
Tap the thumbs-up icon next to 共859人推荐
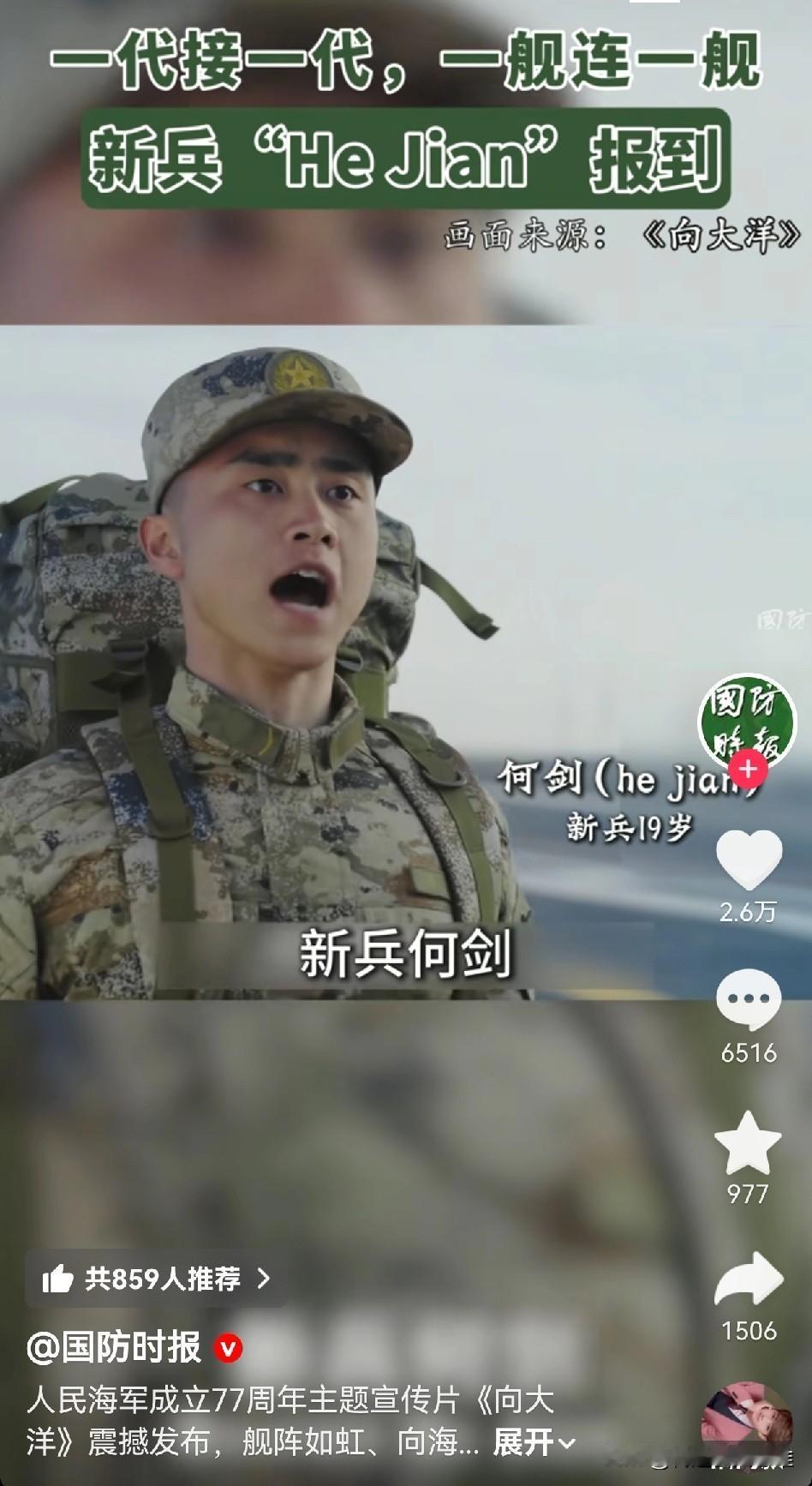58,1276
